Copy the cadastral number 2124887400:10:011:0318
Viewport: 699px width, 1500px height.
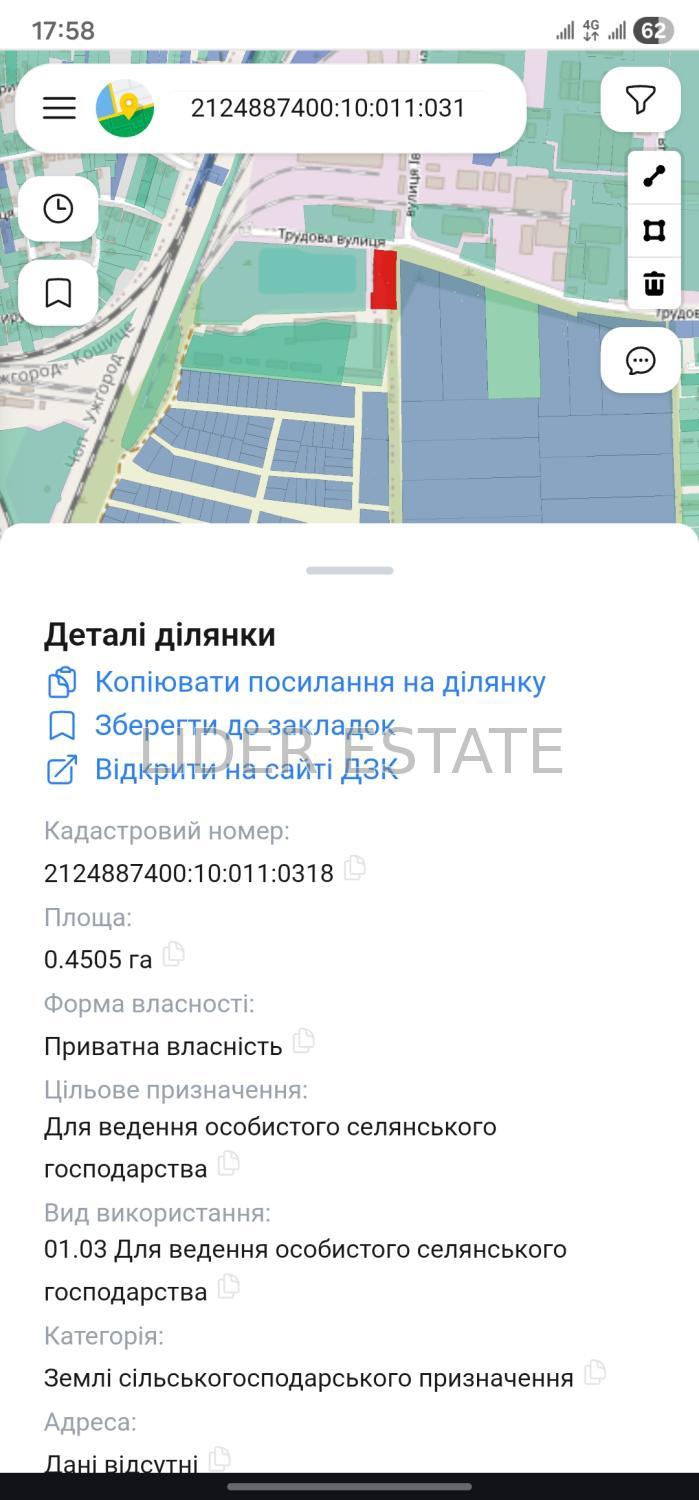(355, 868)
